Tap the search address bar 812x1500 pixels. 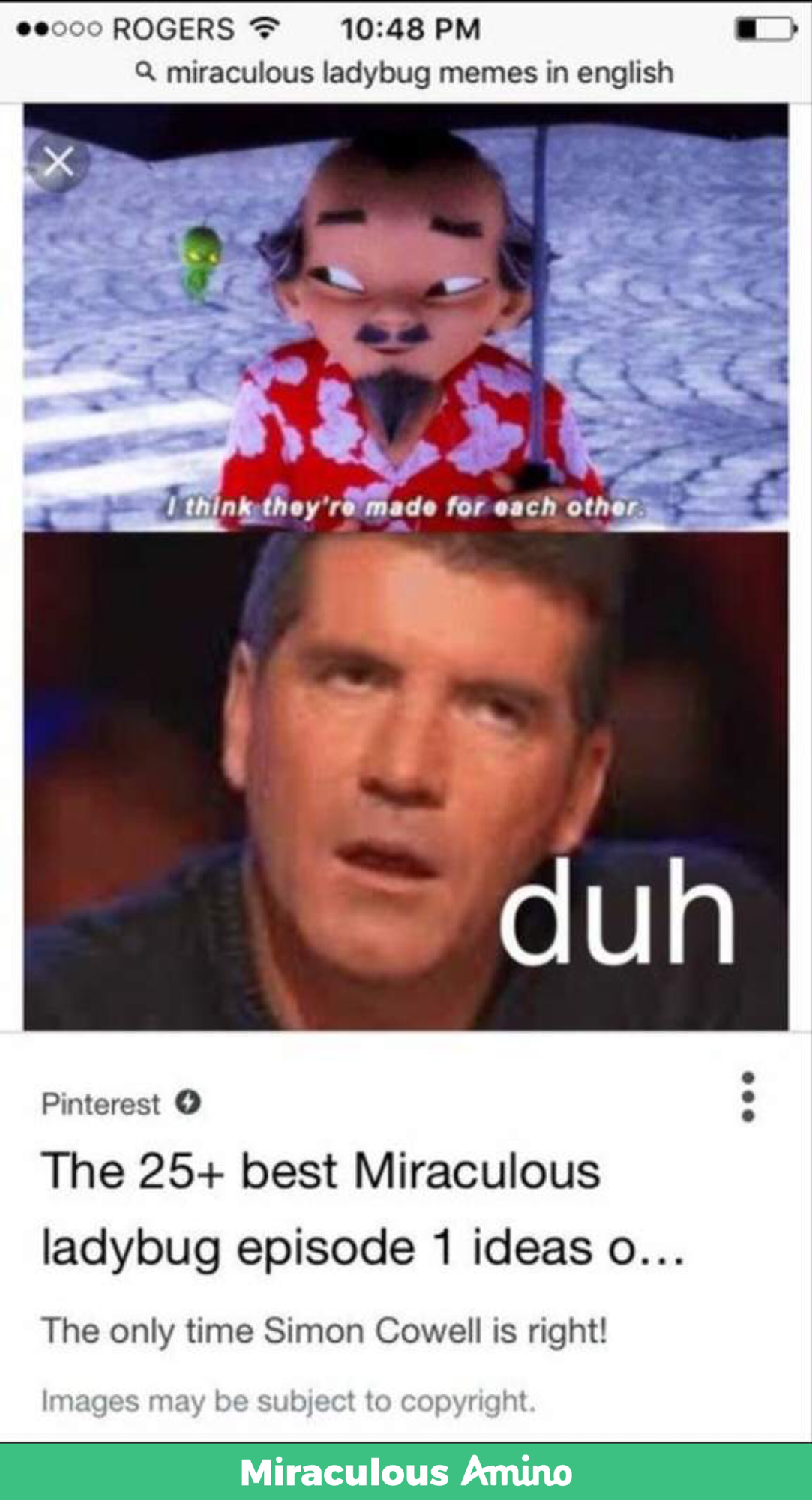pyautogui.click(x=405, y=73)
